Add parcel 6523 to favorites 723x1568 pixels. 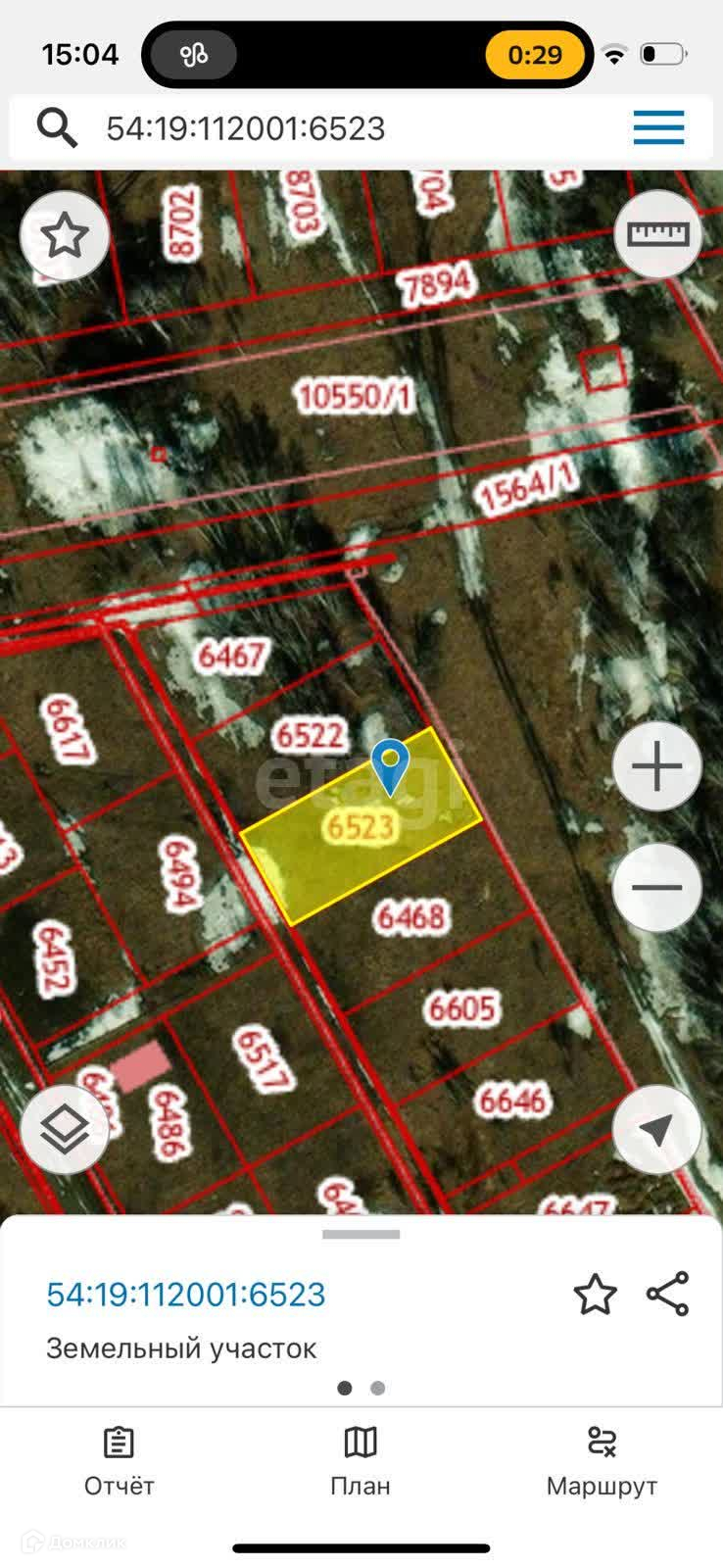(595, 1295)
